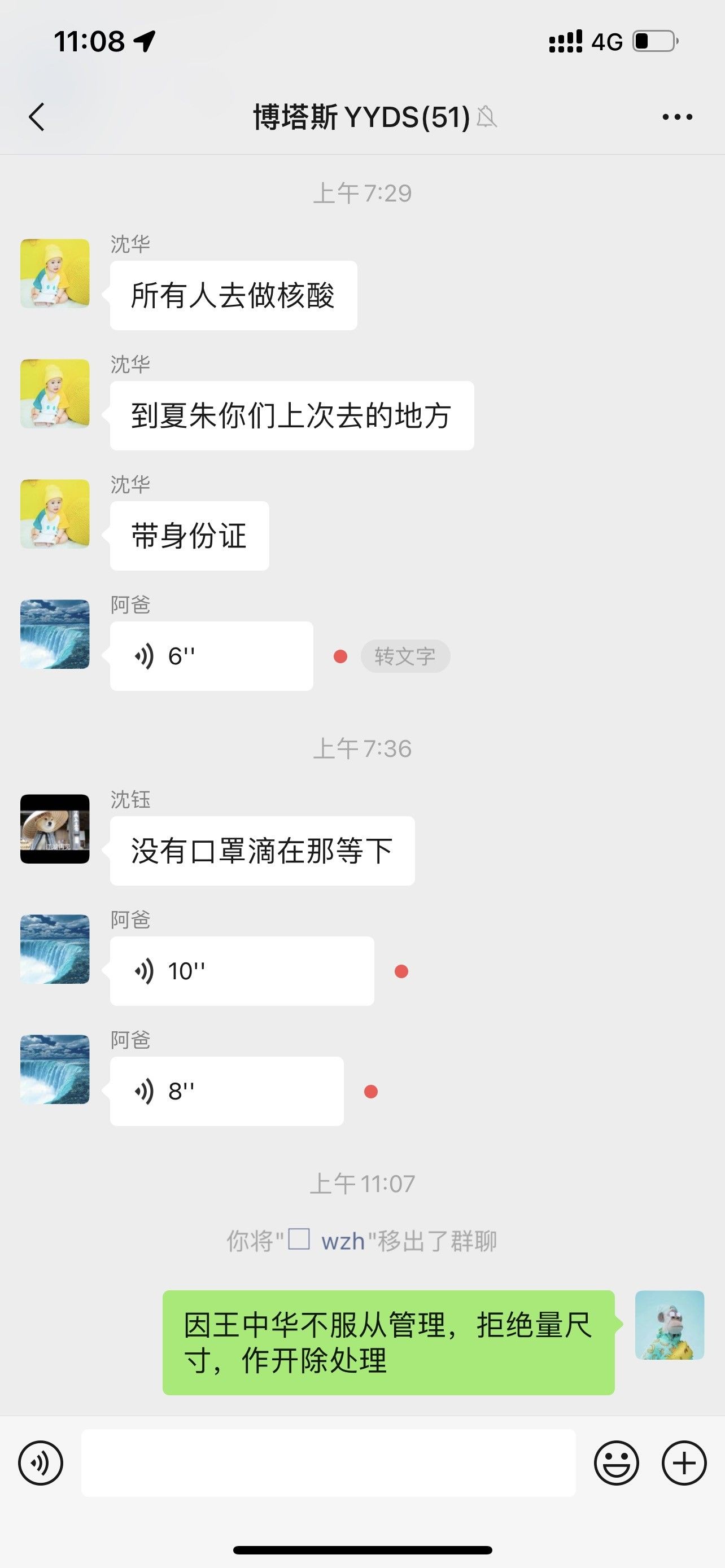Switch to voice input mode
Viewport: 725px width, 1568px height.
(41, 1462)
